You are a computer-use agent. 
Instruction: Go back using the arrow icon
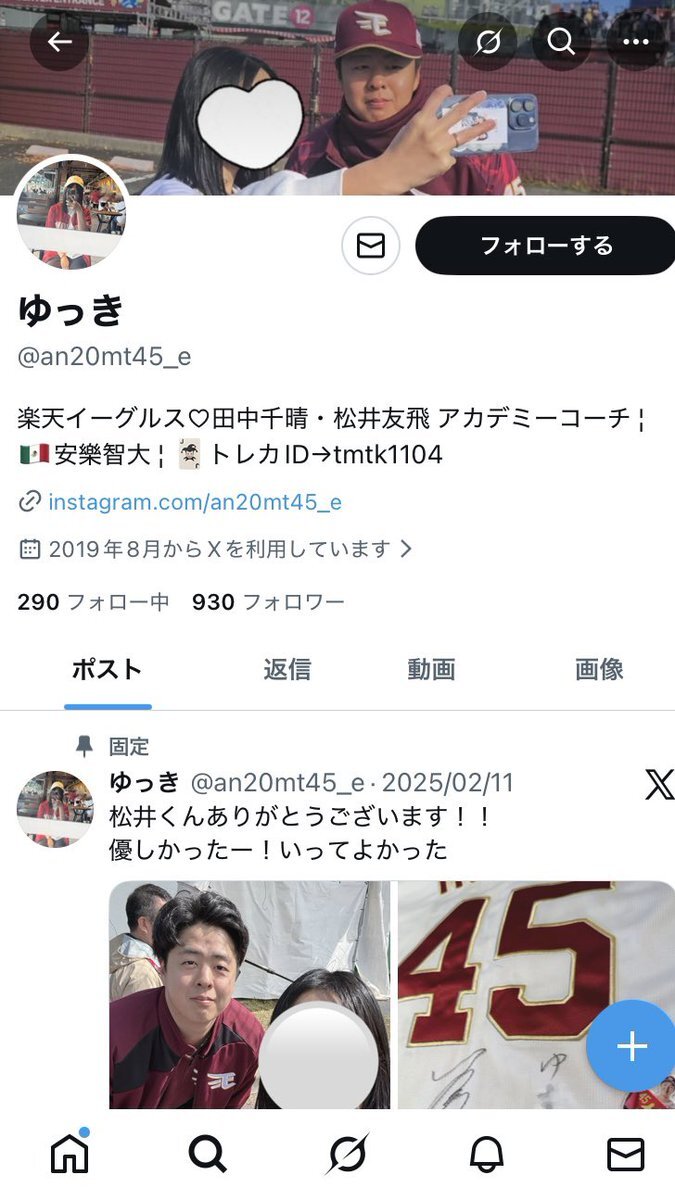click(x=59, y=41)
